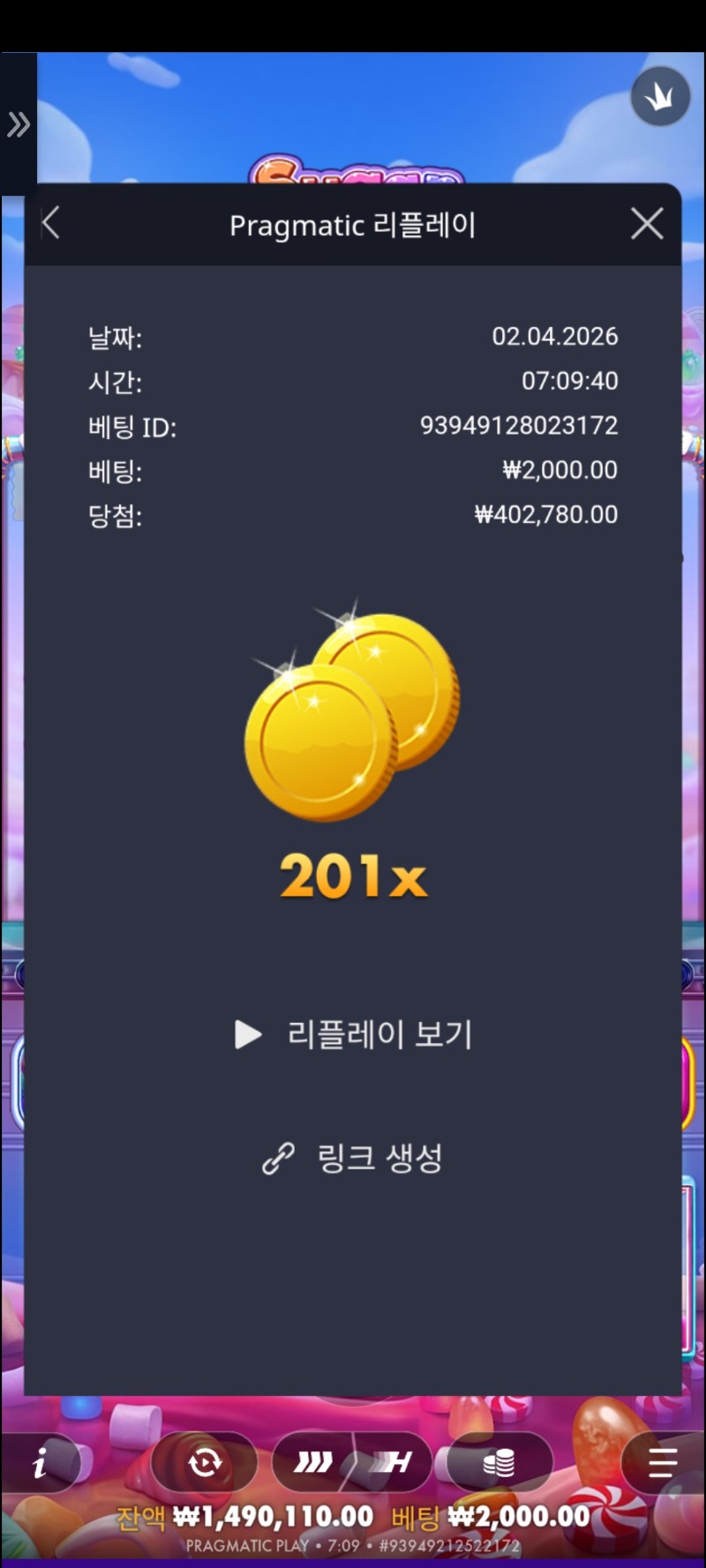Go back from the Pragmatic replay dialog
Screen dimensions: 706x1568
(51, 224)
